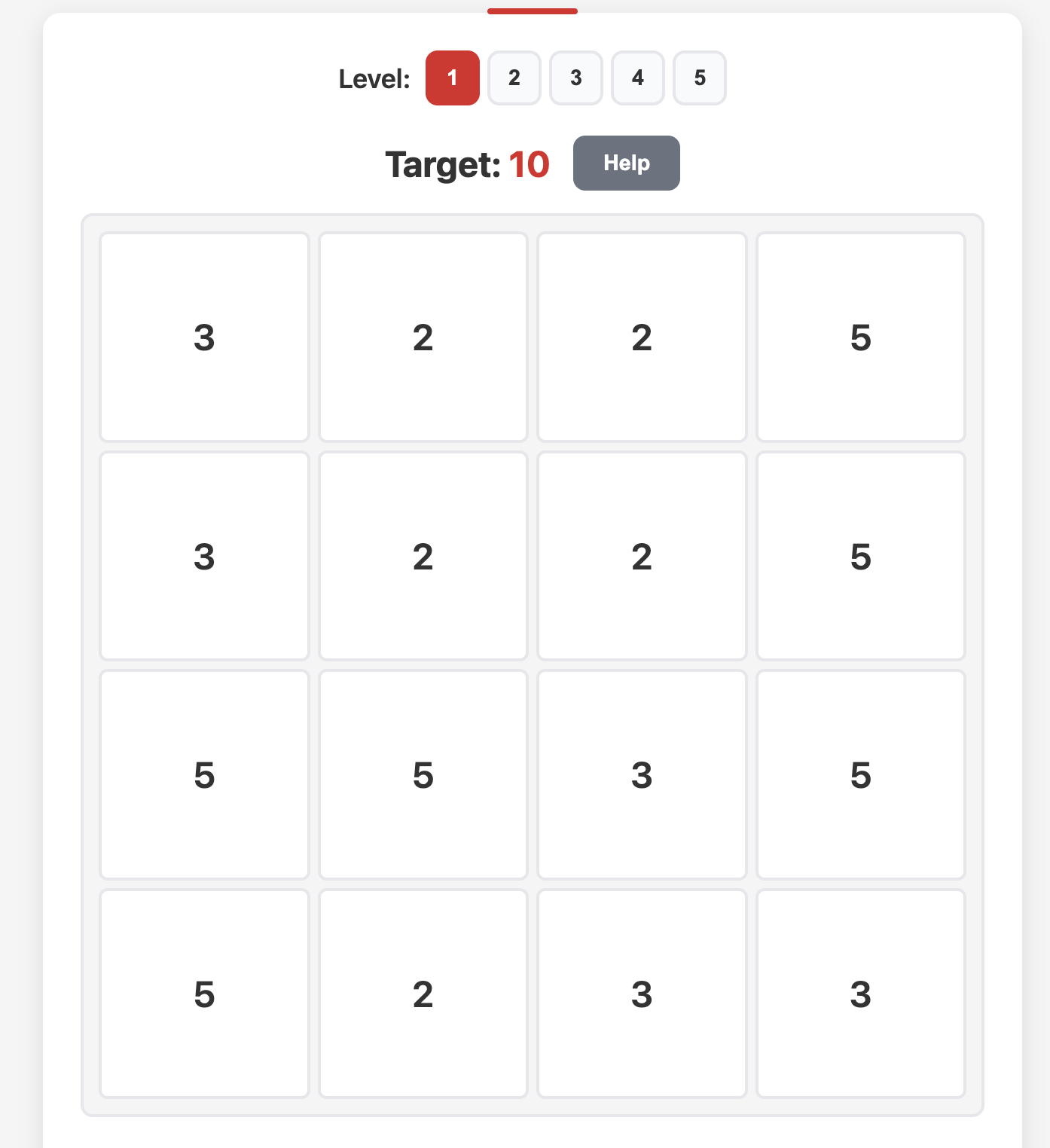Open the Help button

coord(626,163)
